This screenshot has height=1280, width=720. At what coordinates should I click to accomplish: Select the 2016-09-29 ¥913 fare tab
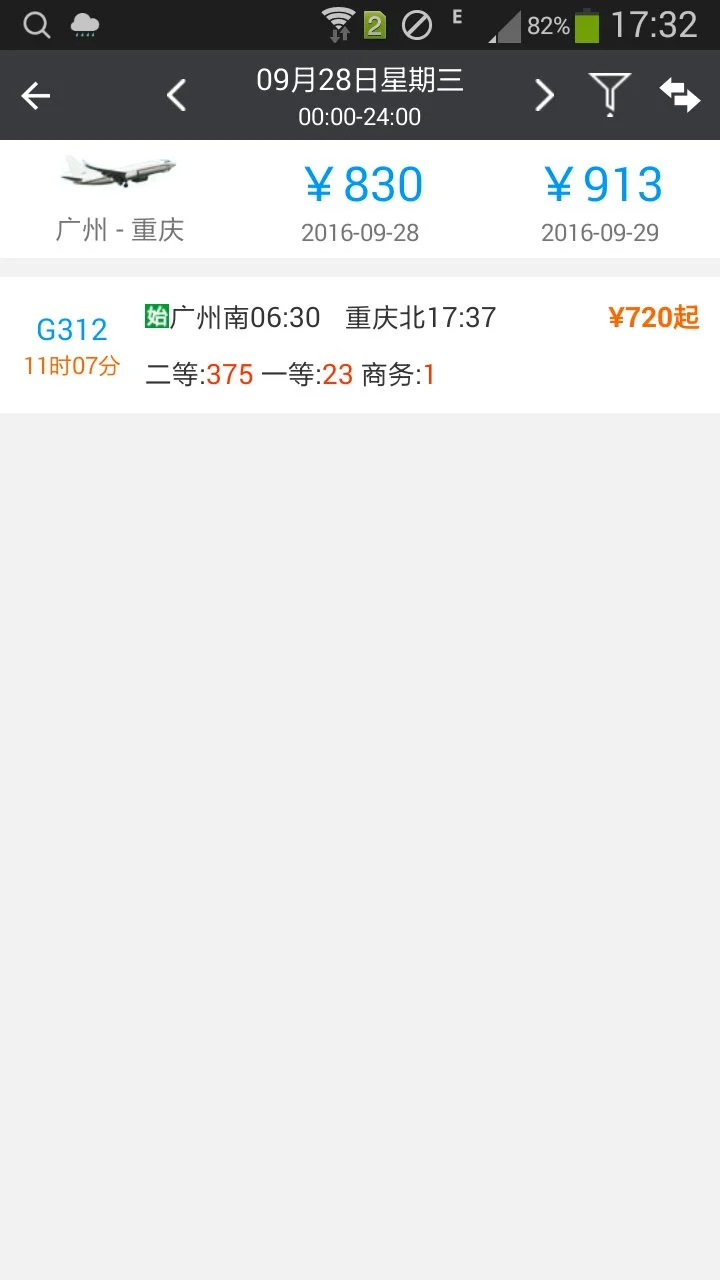pos(602,197)
